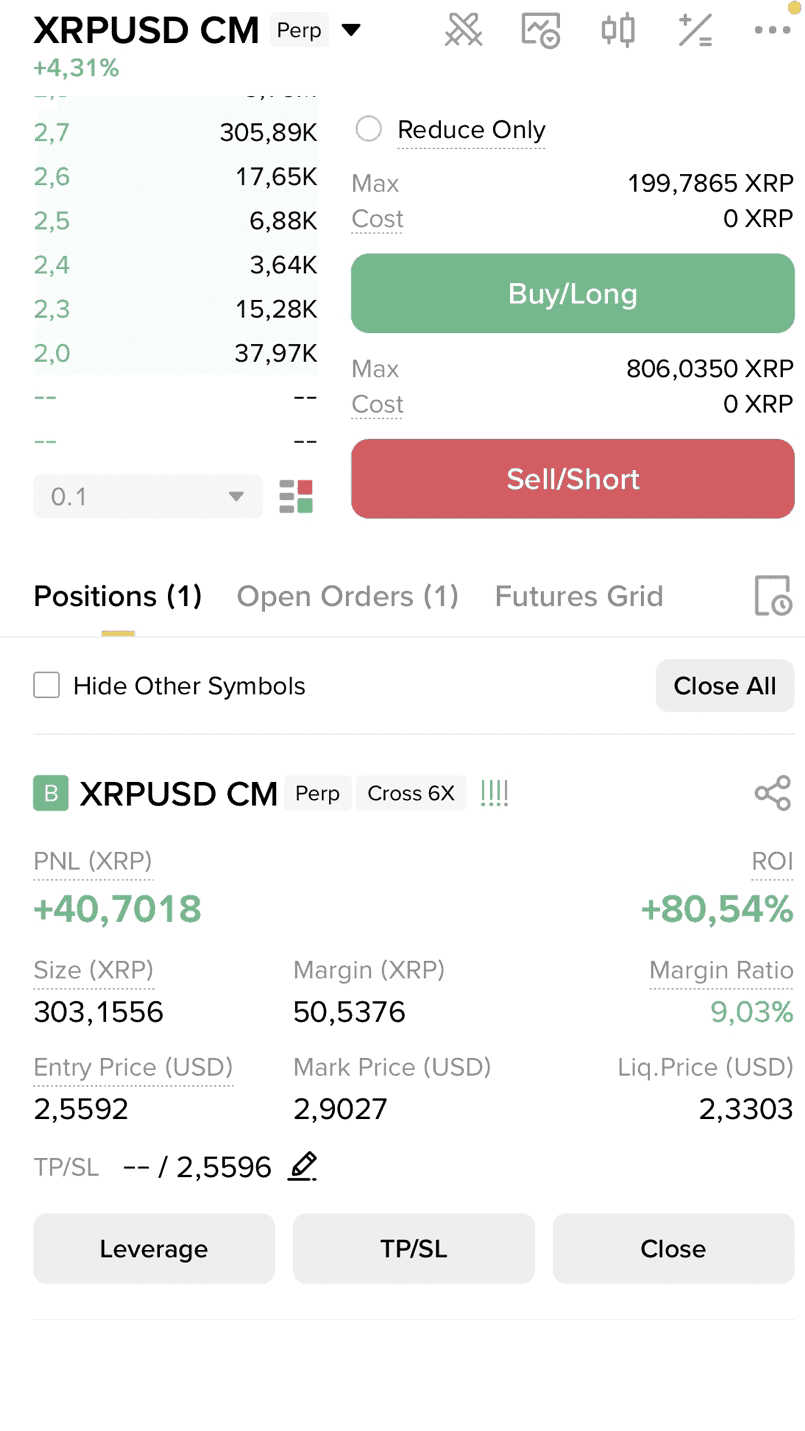The image size is (805, 1431).
Task: Tap Close All positions button
Action: pos(725,685)
